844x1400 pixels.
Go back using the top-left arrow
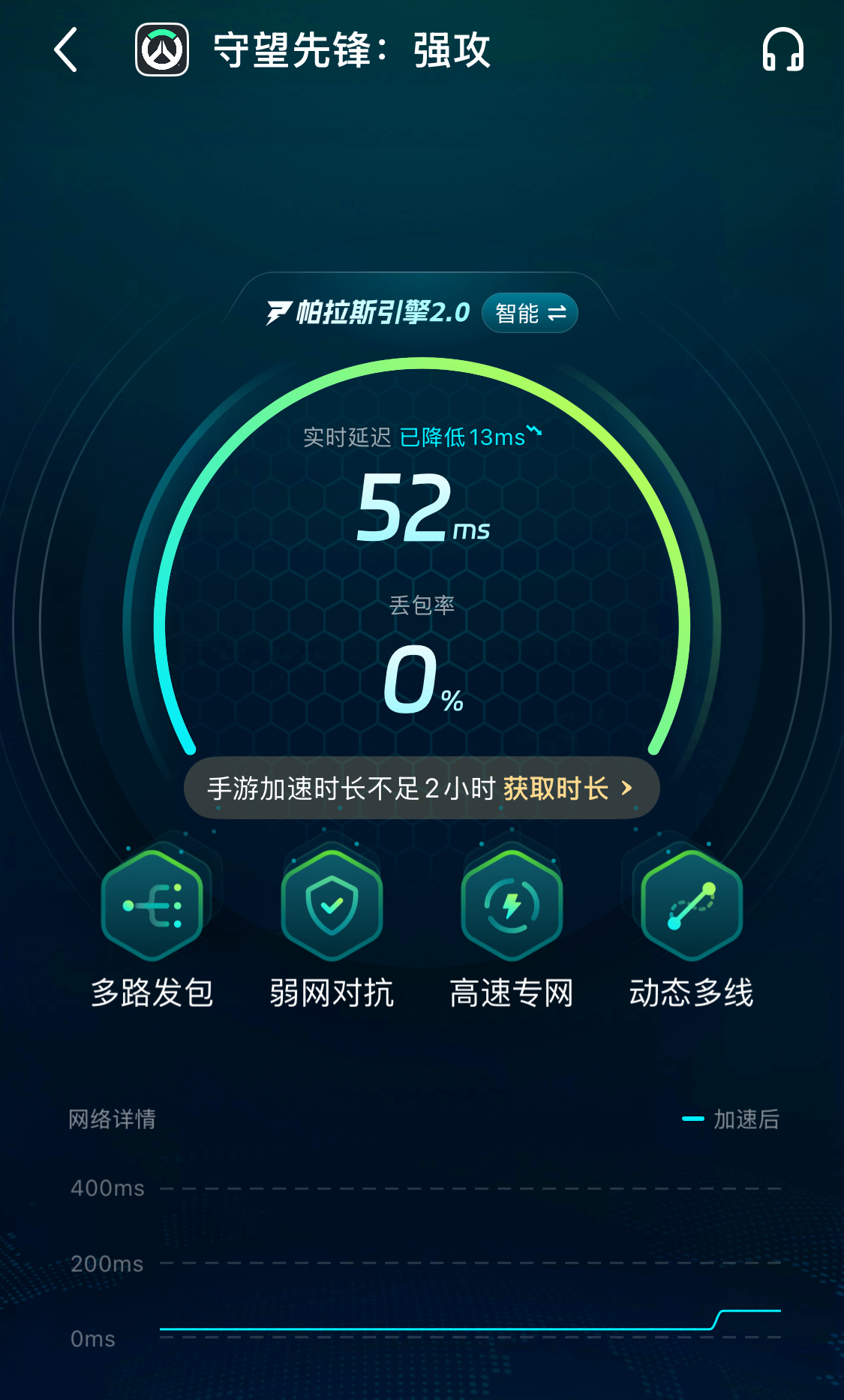[x=66, y=50]
